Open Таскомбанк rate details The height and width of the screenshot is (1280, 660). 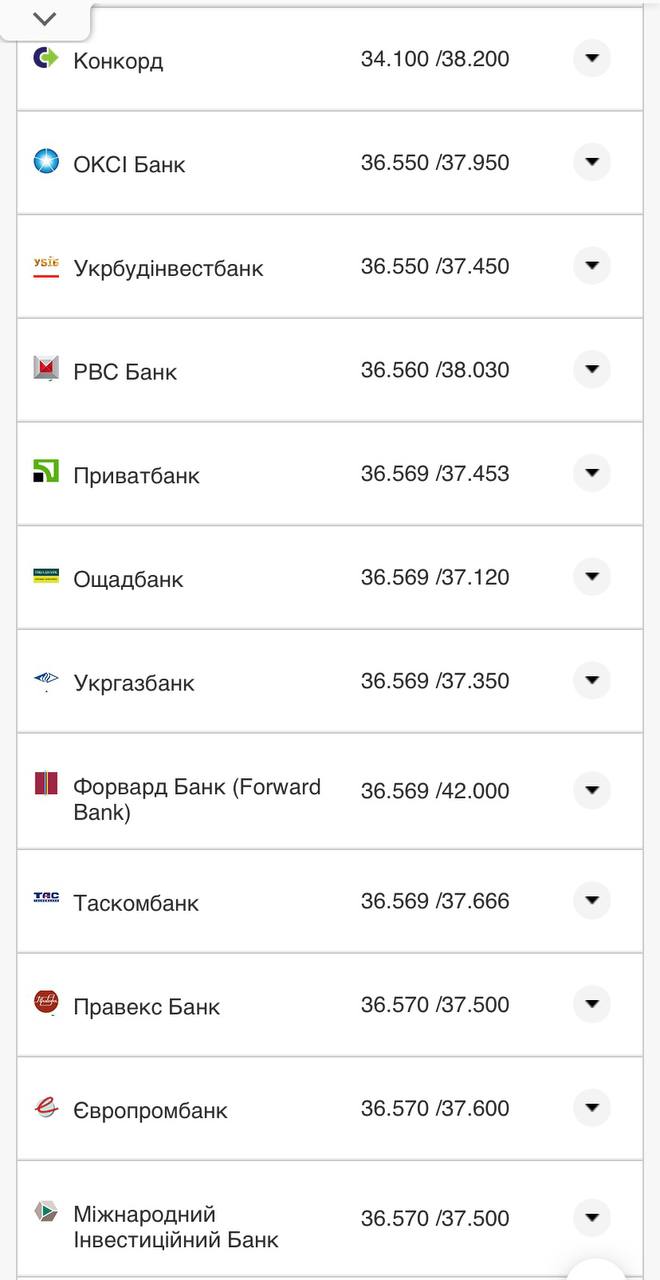click(x=592, y=901)
